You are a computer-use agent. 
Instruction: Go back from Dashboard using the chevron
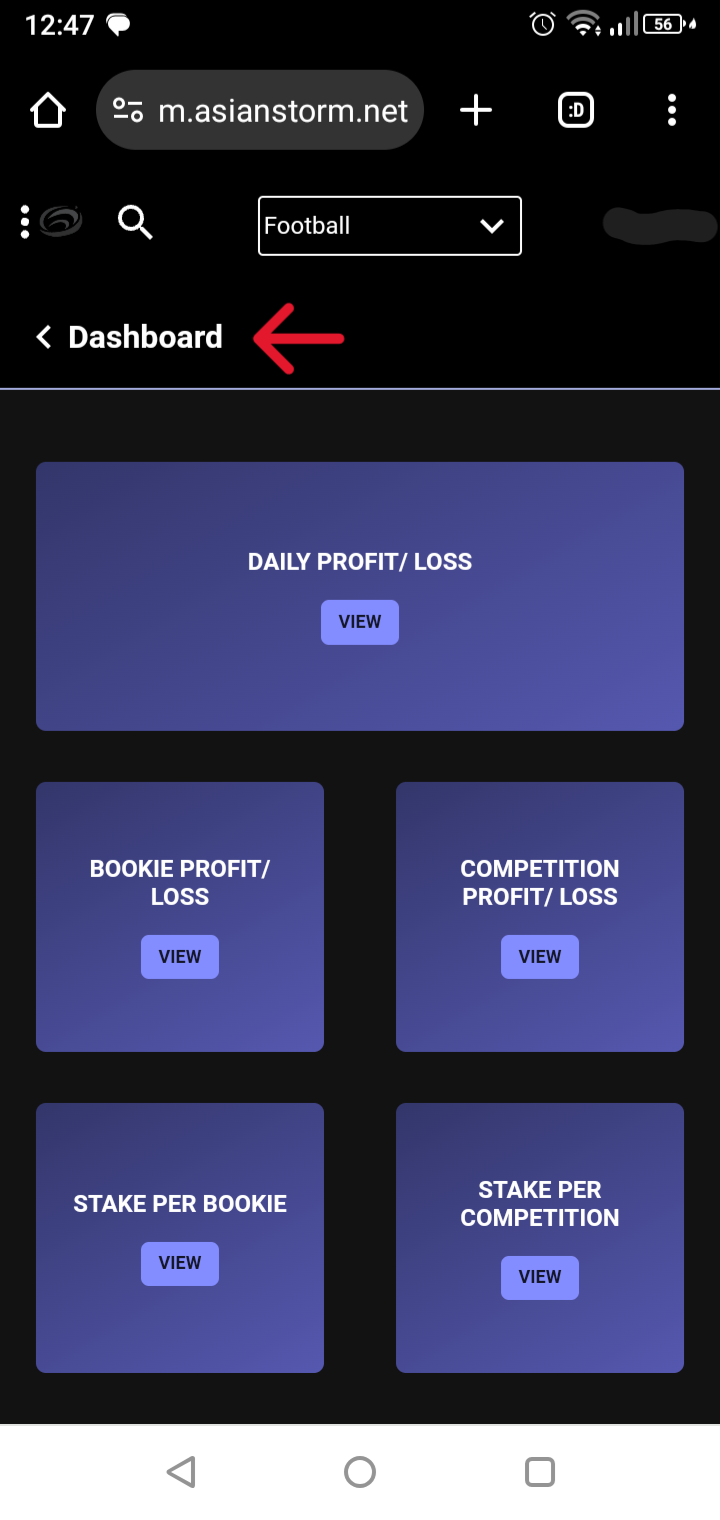point(43,337)
